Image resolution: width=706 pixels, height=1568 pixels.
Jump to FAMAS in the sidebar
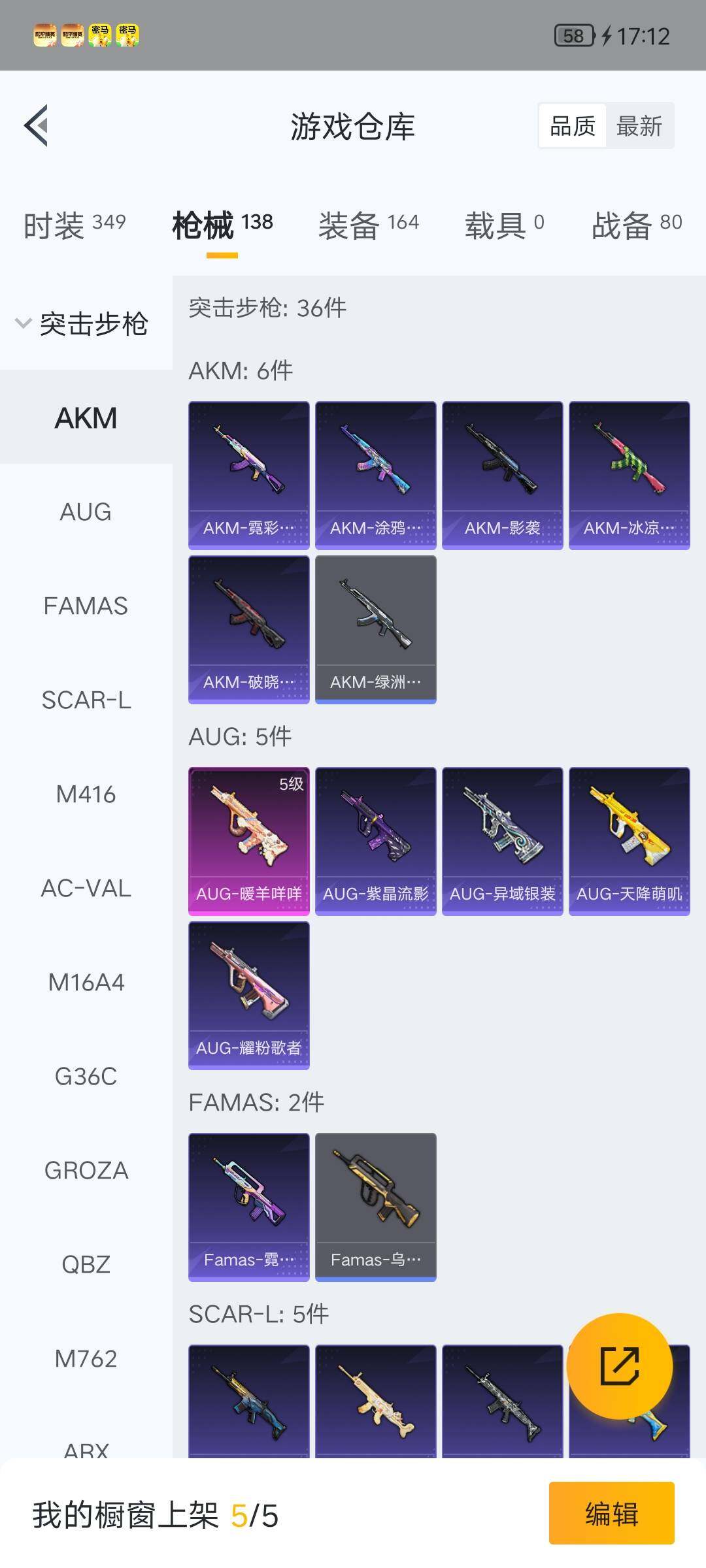click(86, 606)
